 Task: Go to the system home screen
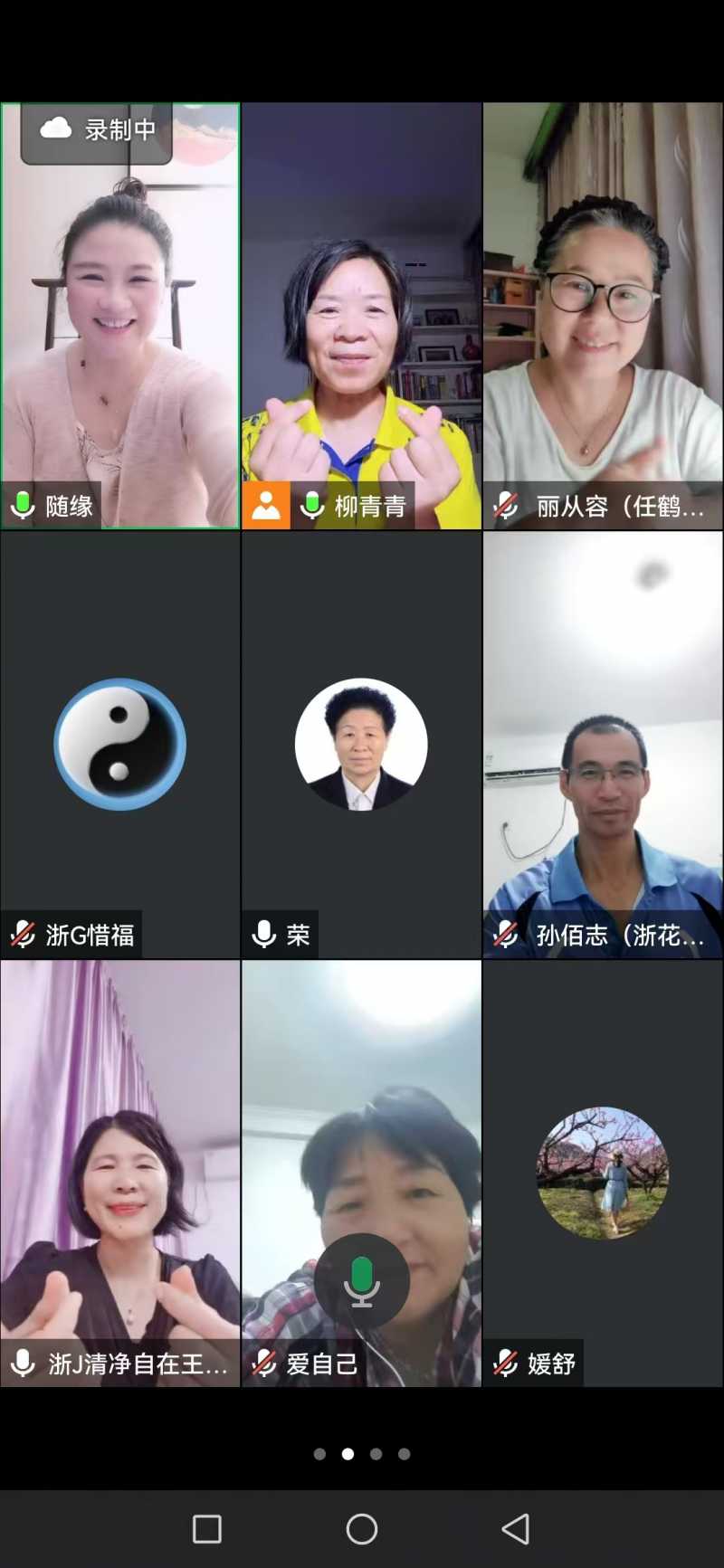(x=362, y=1529)
